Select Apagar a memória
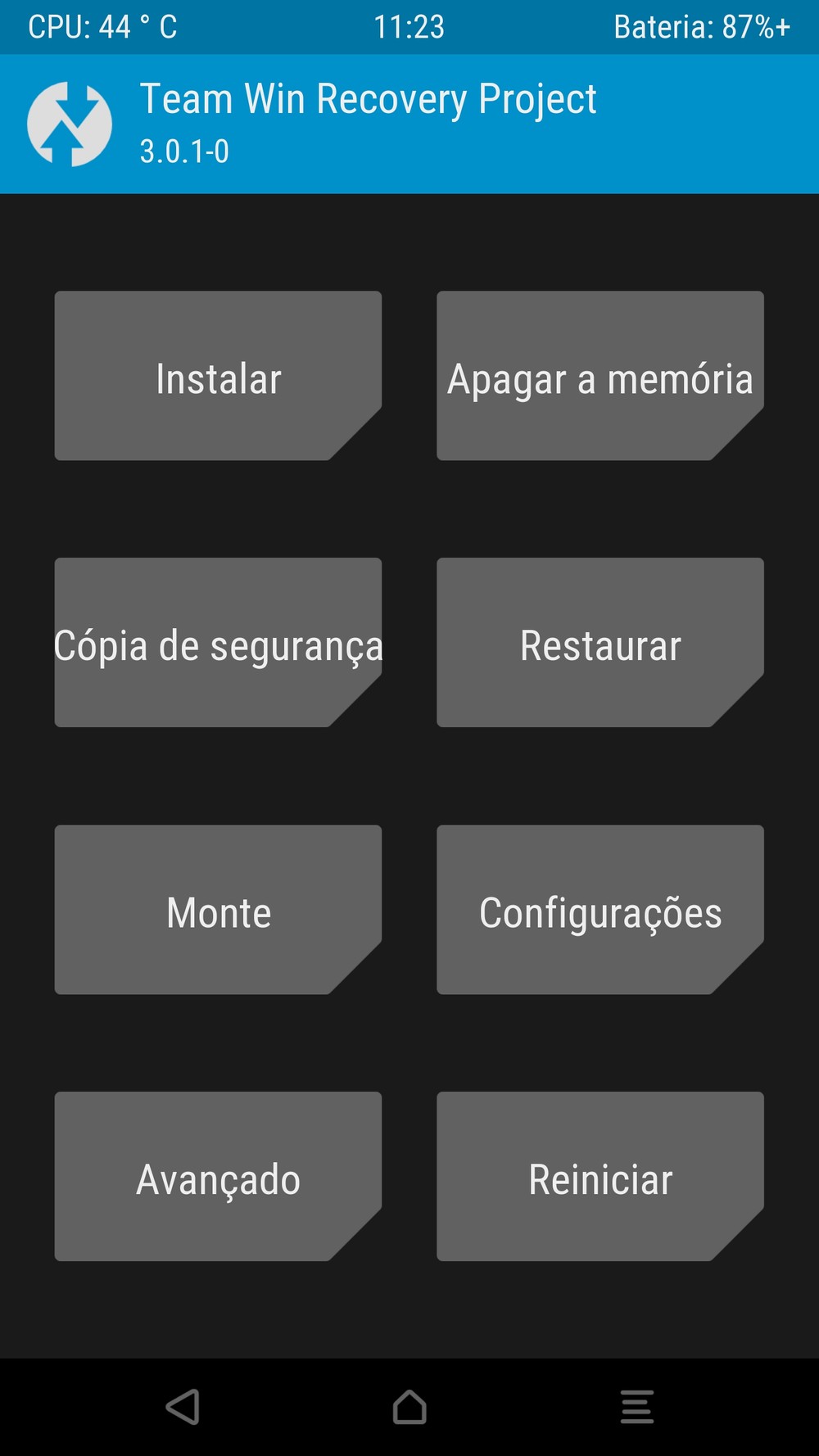The image size is (819, 1456). (x=600, y=376)
